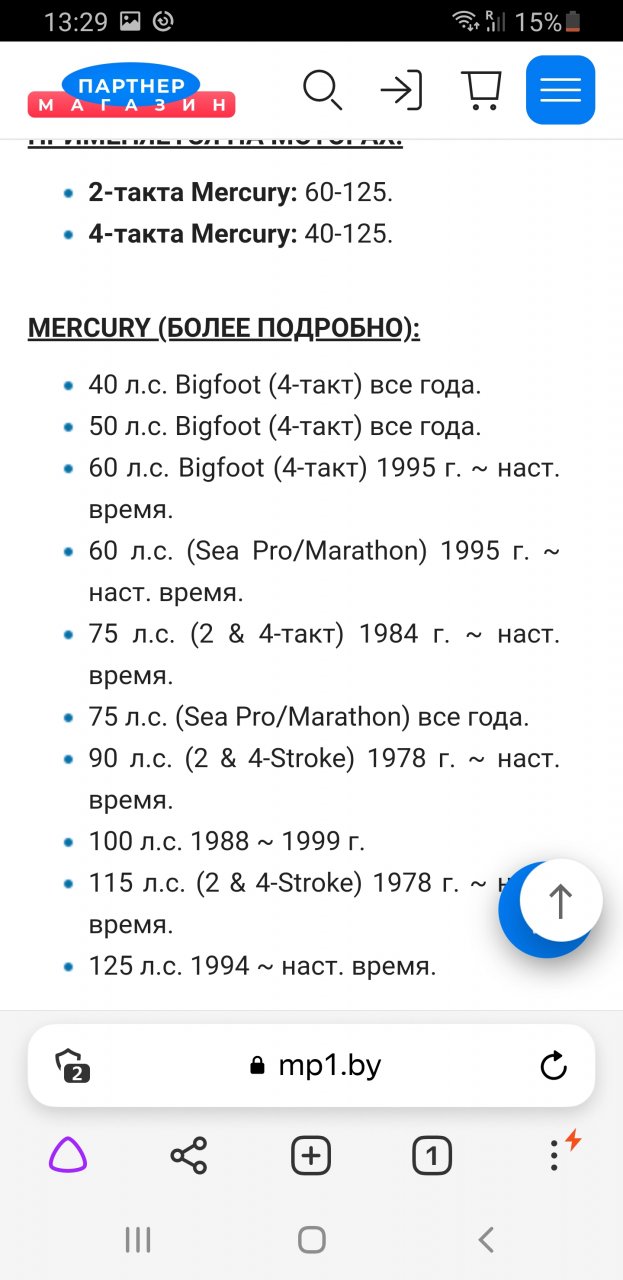Open the tab groups icon in address bar
623x1280 pixels.
73,1066
